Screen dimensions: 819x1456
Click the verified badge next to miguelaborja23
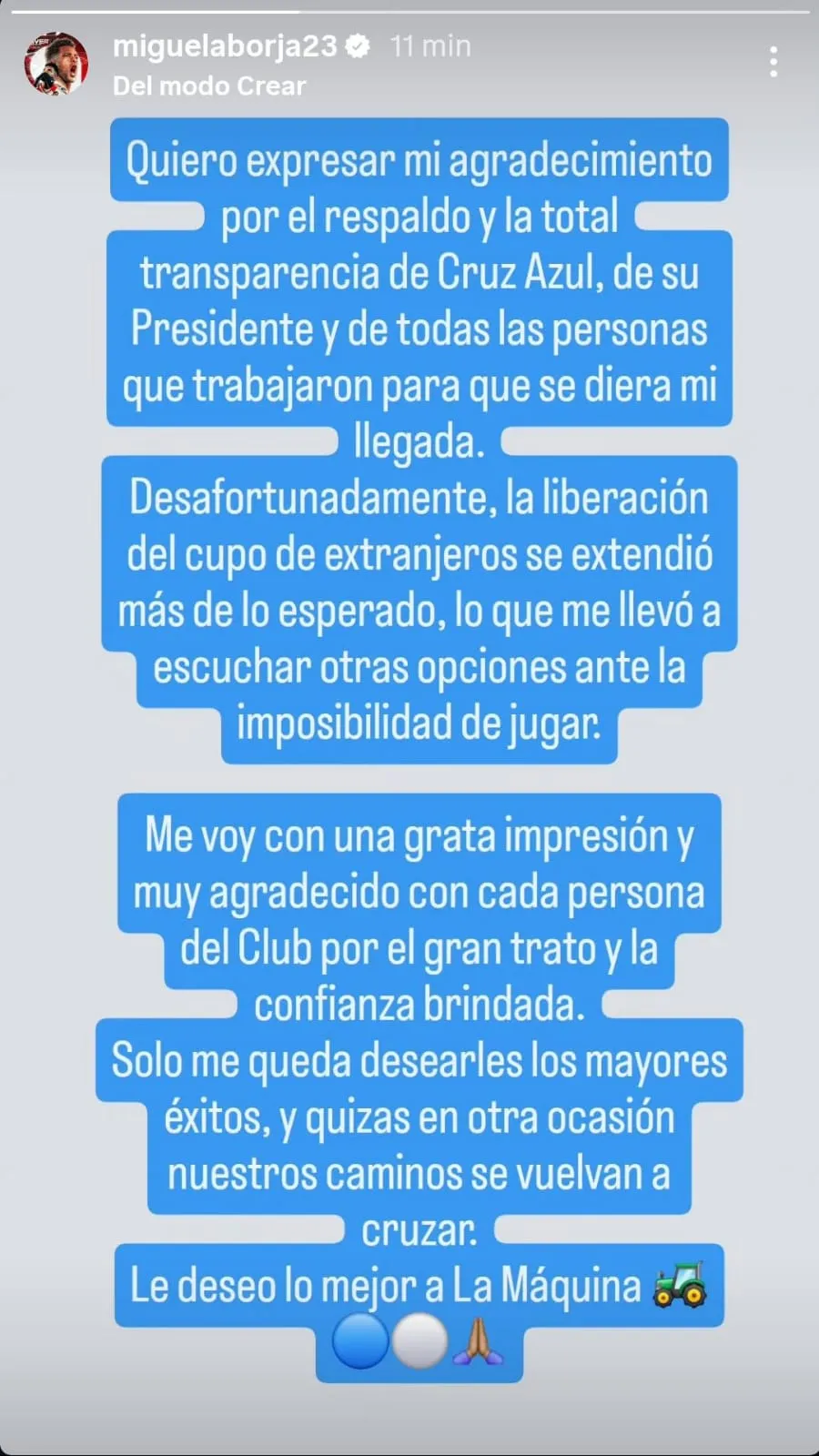pyautogui.click(x=359, y=45)
